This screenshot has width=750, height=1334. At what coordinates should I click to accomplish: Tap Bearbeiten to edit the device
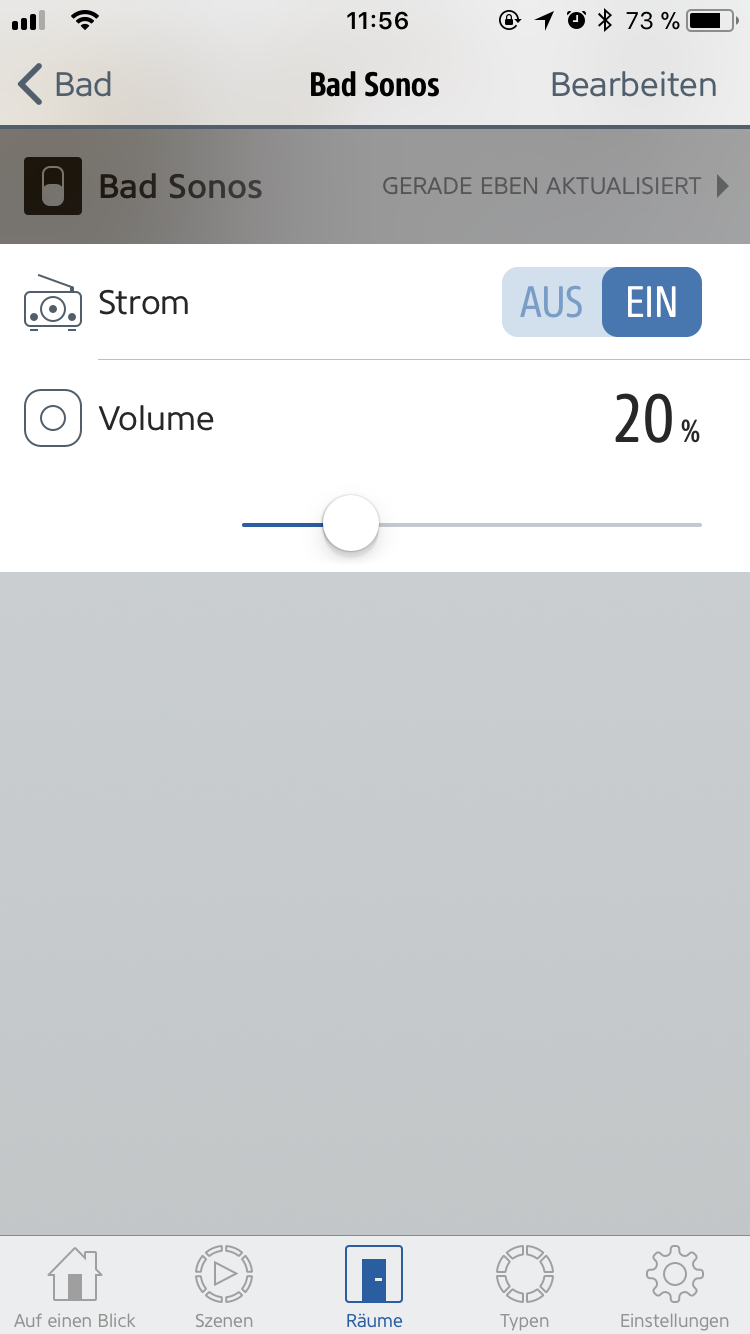[633, 85]
